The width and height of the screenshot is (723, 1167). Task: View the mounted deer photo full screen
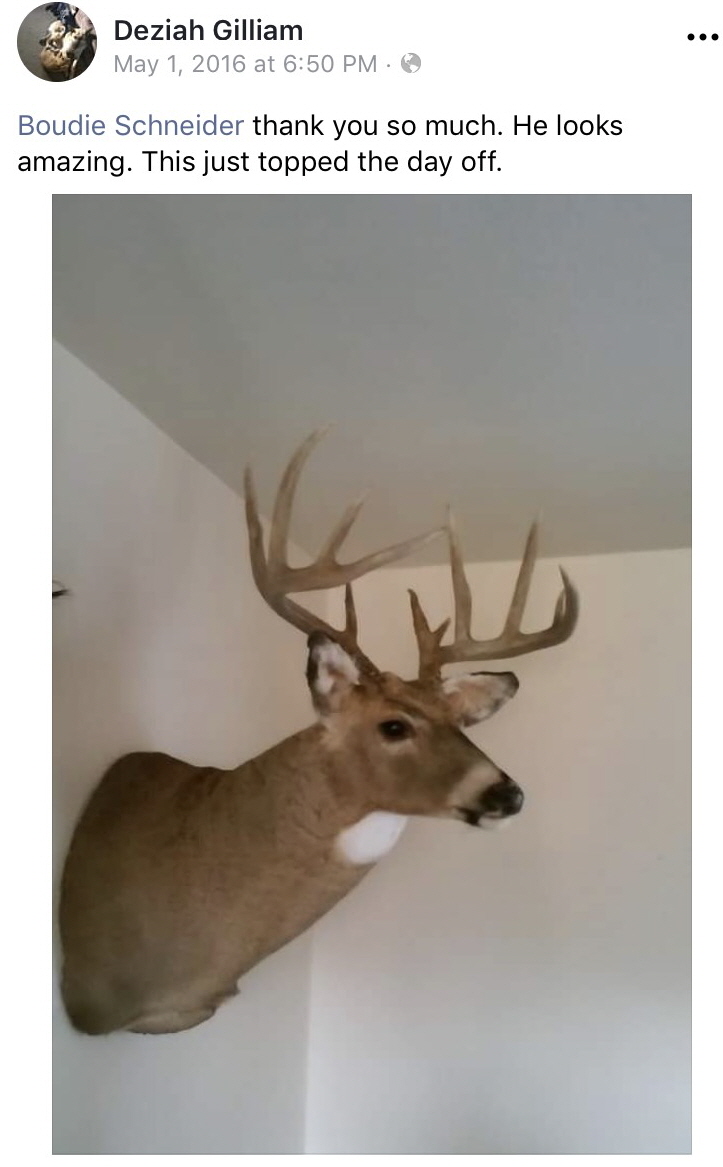(x=372, y=673)
